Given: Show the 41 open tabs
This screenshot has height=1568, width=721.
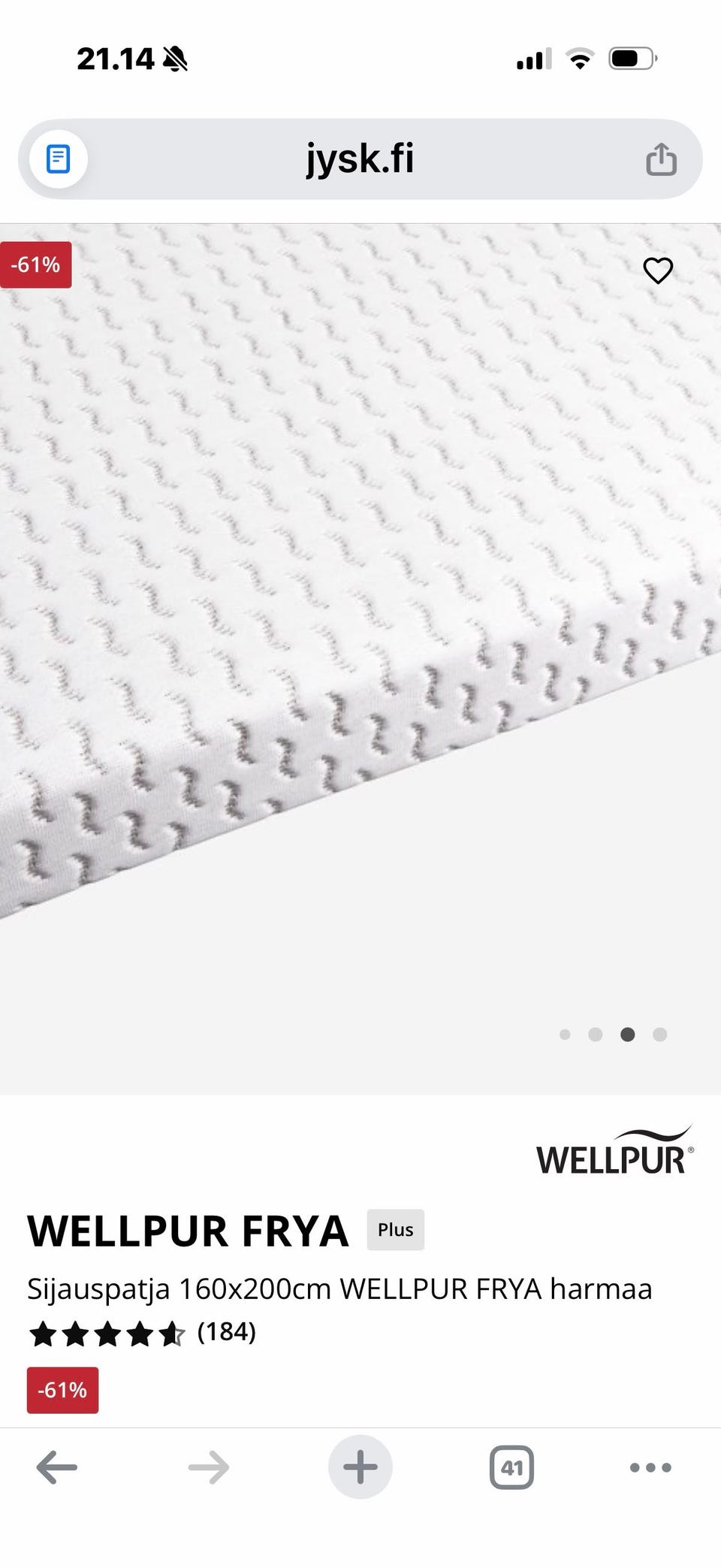Looking at the screenshot, I should [511, 1467].
